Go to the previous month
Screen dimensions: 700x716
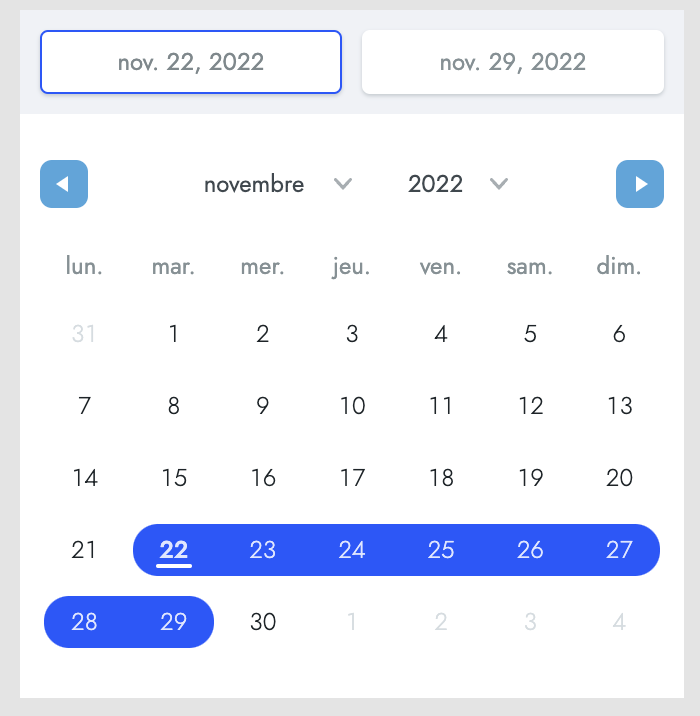64,184
